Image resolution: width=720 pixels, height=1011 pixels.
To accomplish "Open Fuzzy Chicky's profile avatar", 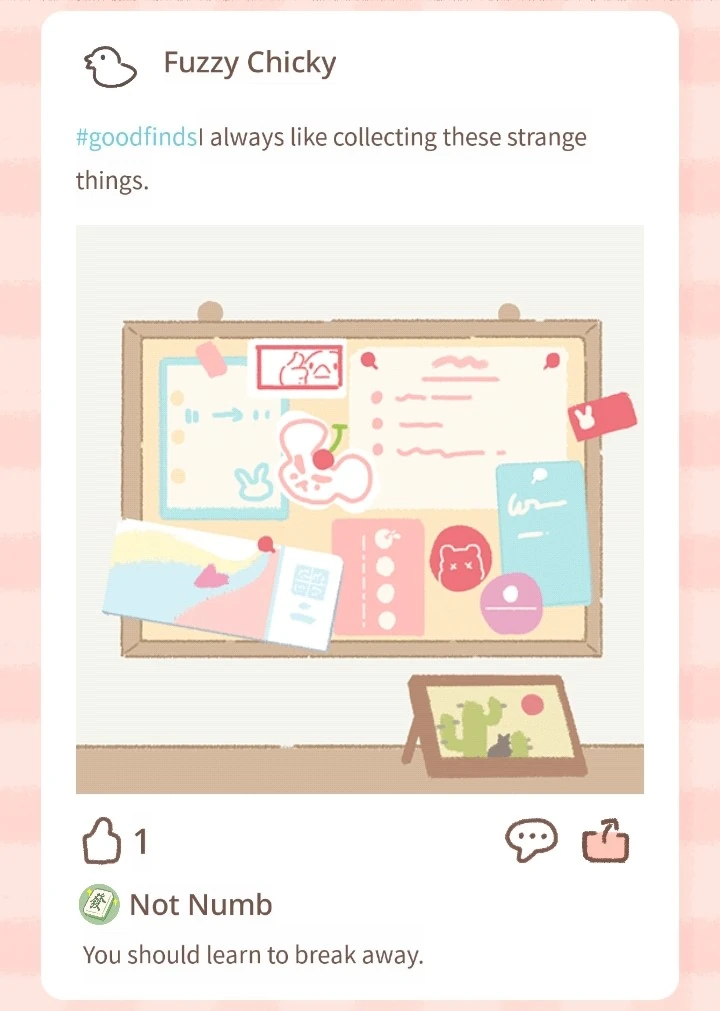I will pyautogui.click(x=109, y=65).
